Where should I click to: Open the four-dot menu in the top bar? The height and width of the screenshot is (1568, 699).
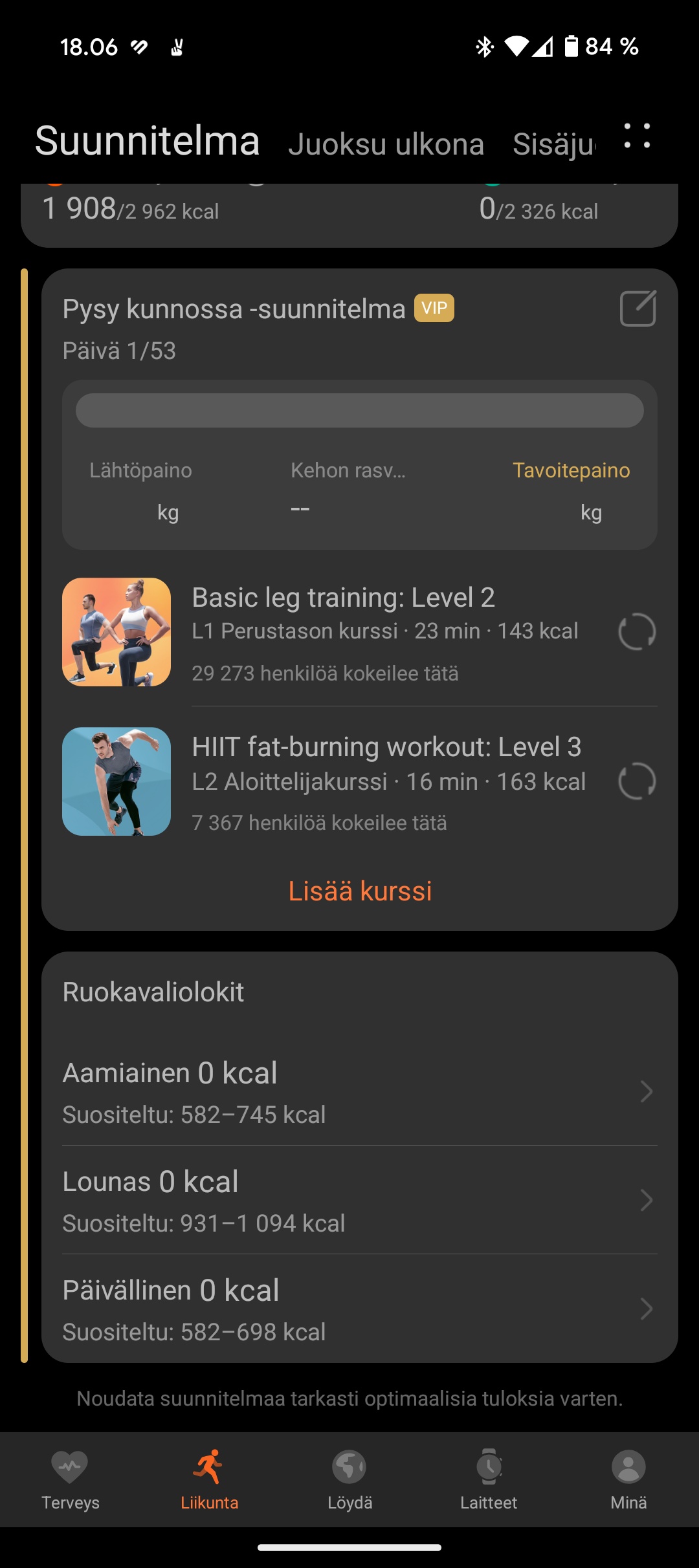click(637, 136)
